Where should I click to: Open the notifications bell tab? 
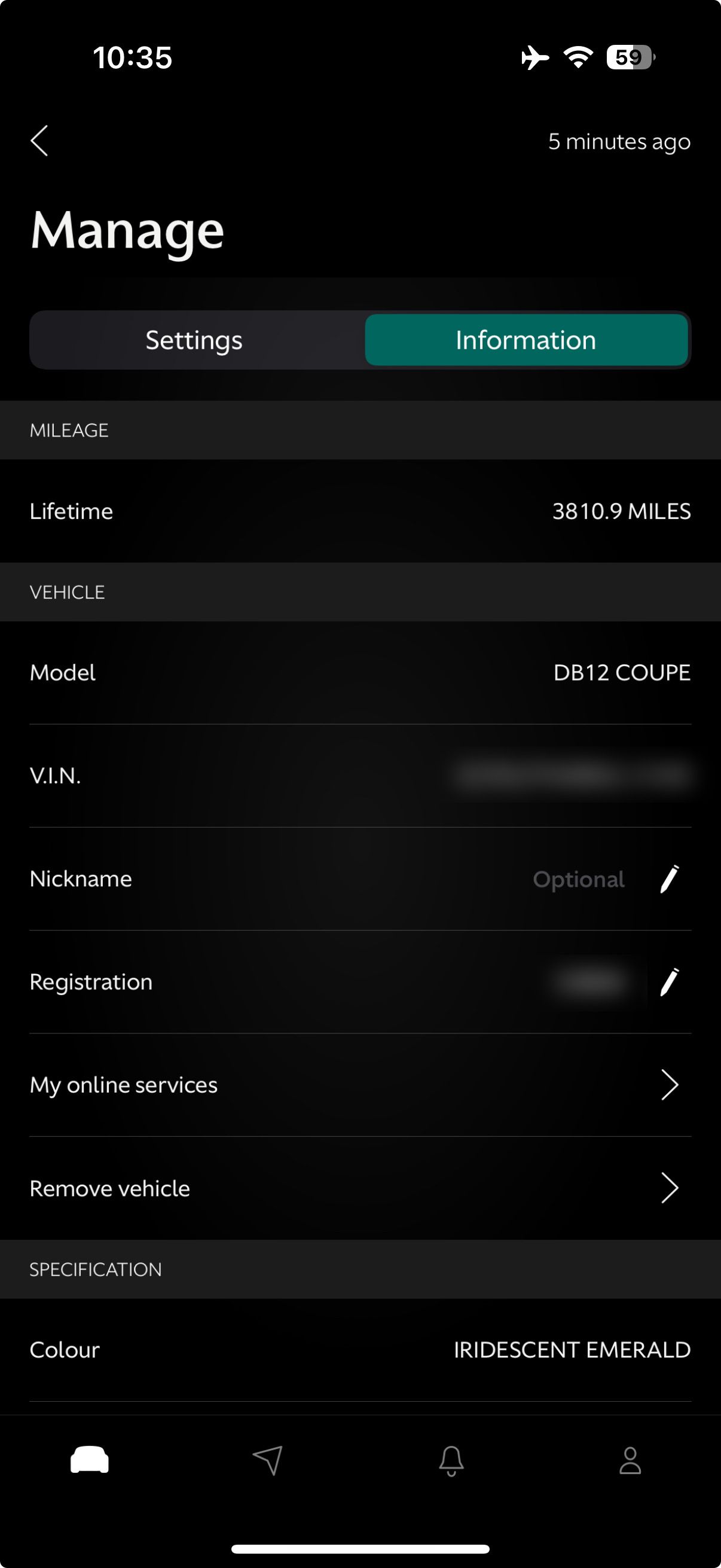point(451,1460)
